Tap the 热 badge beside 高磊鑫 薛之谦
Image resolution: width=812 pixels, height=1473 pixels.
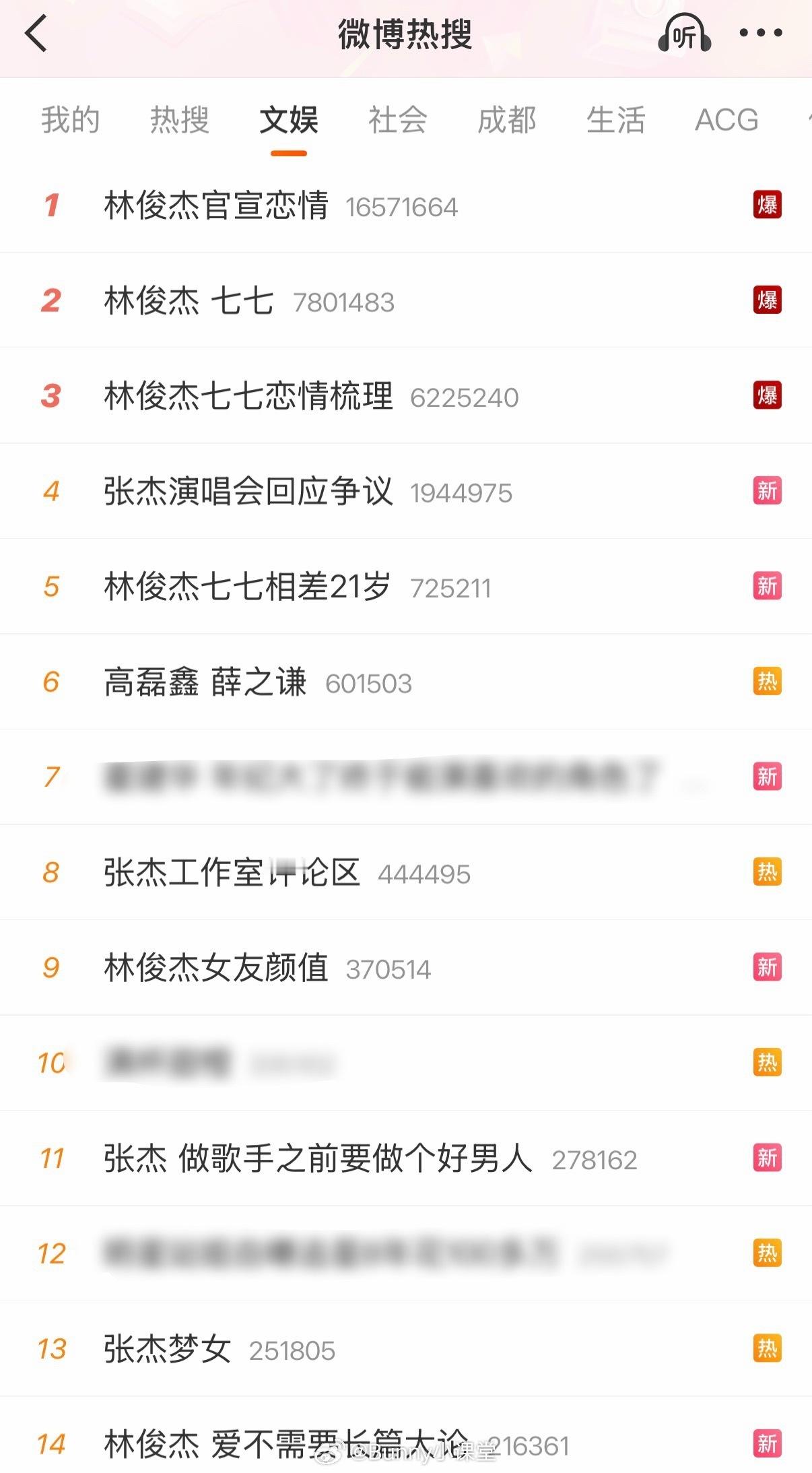767,682
